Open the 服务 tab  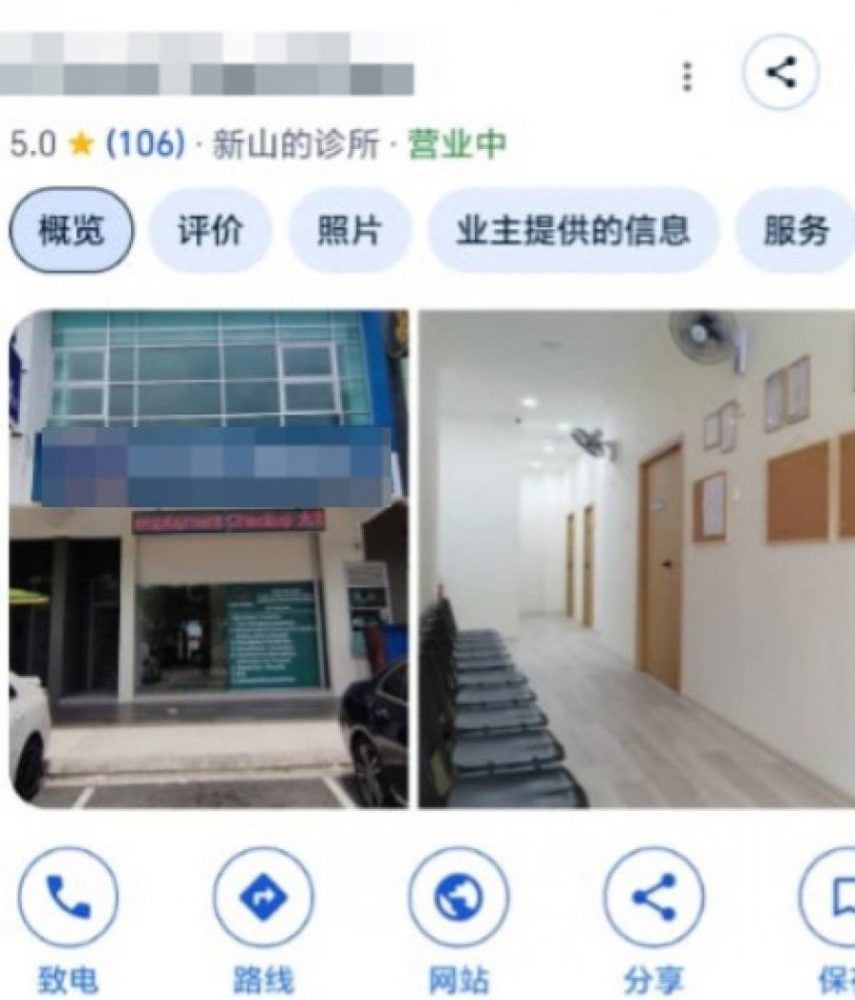click(x=796, y=231)
